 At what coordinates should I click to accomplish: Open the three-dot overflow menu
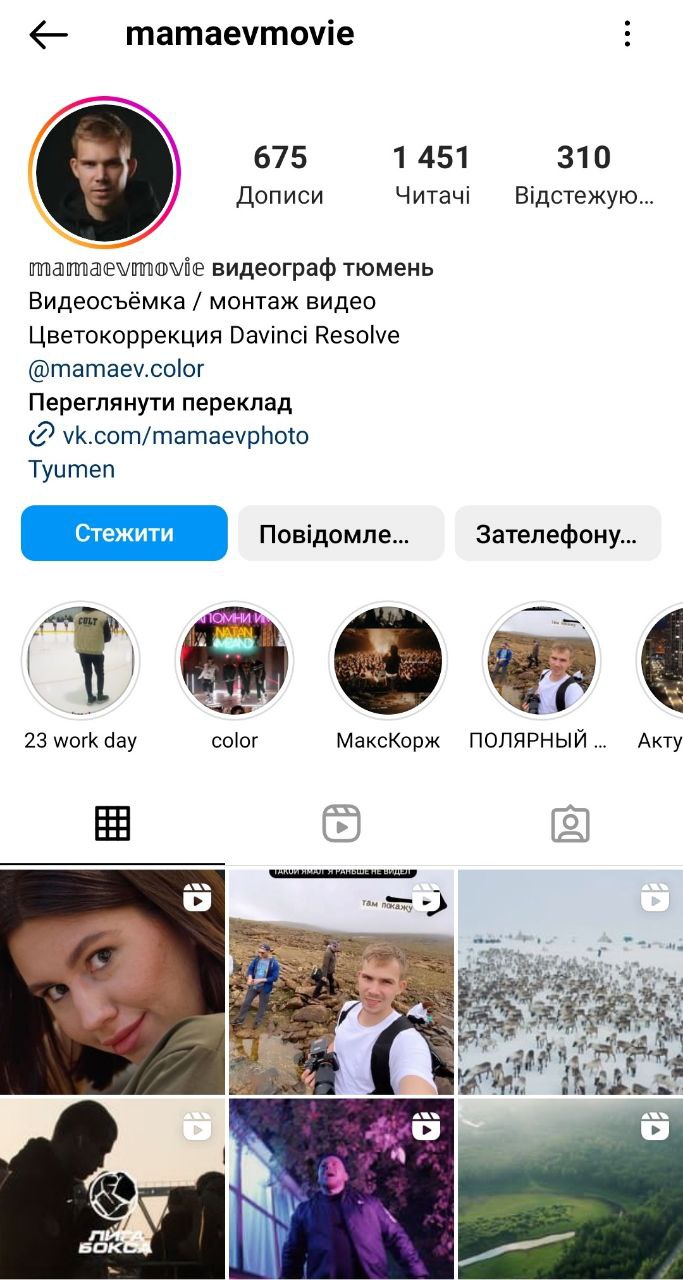point(627,34)
